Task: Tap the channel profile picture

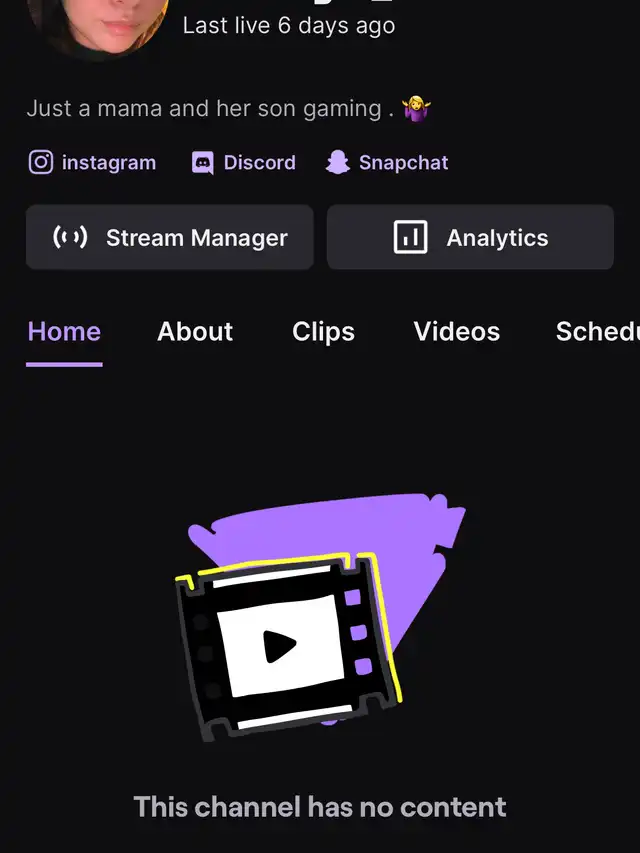Action: (98, 22)
